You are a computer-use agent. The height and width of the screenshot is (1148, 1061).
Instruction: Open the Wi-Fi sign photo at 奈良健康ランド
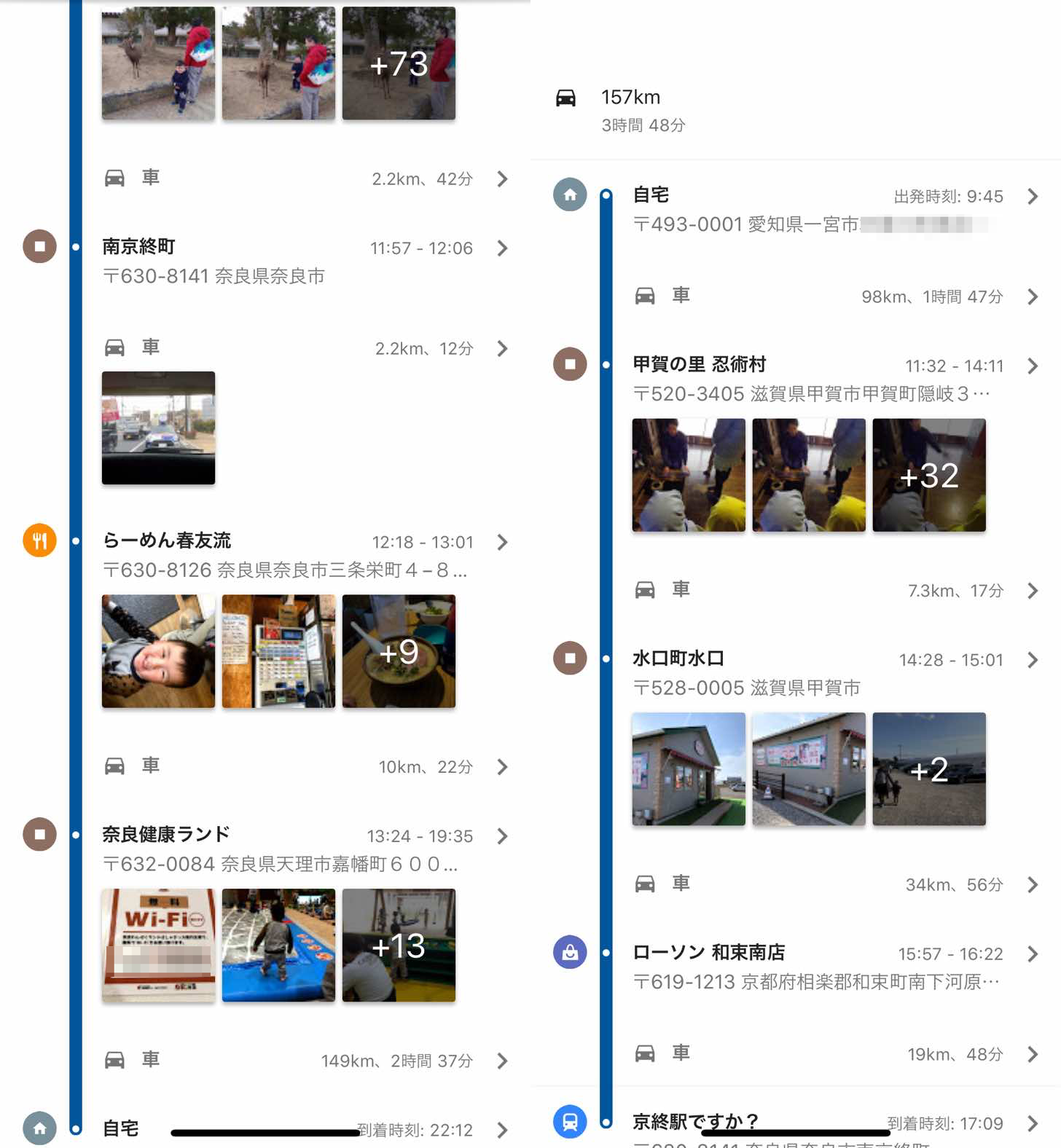(158, 945)
